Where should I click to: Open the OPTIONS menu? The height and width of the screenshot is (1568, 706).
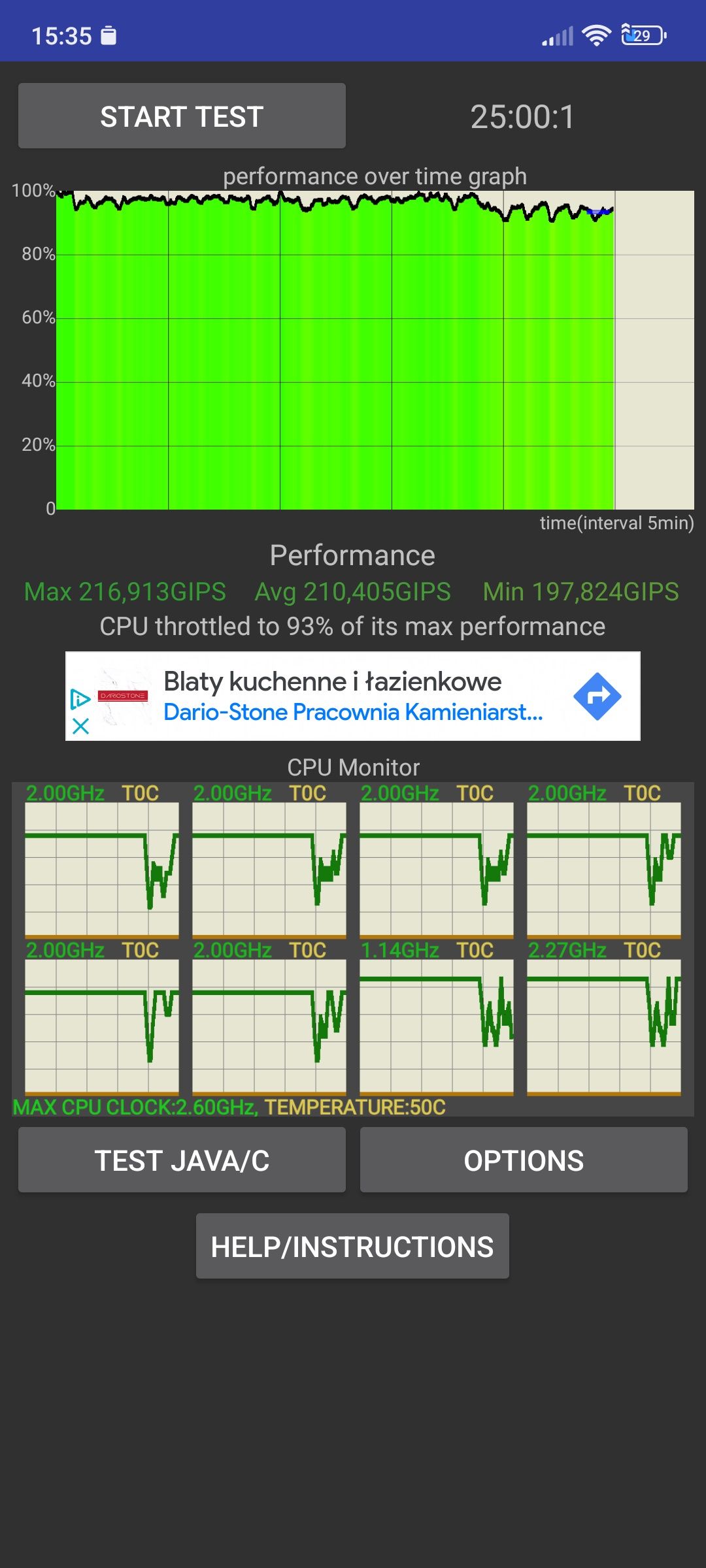[x=524, y=1160]
